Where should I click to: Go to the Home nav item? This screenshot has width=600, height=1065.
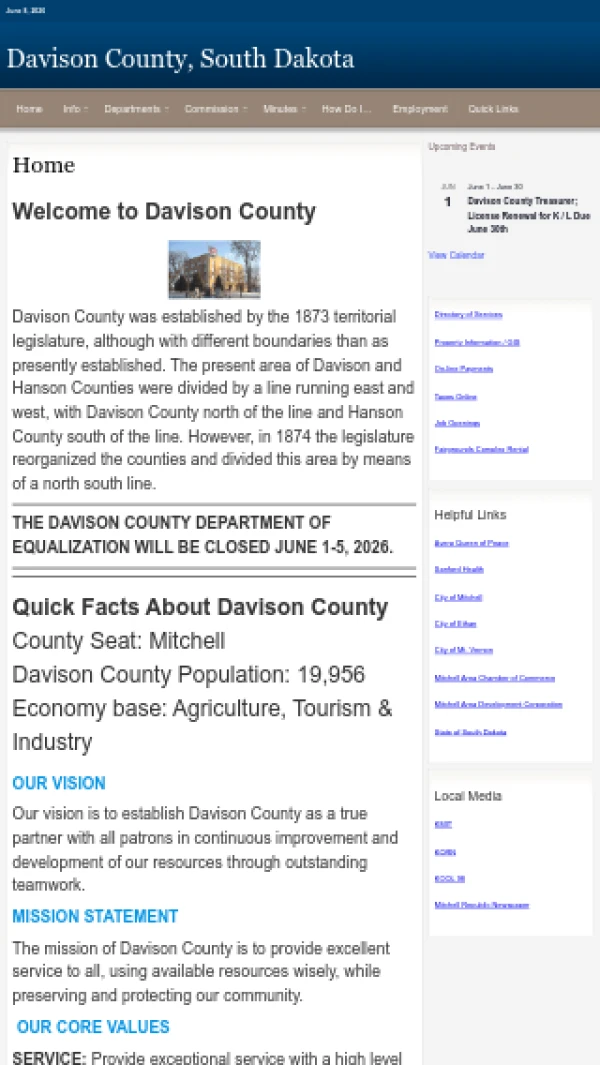tap(29, 109)
